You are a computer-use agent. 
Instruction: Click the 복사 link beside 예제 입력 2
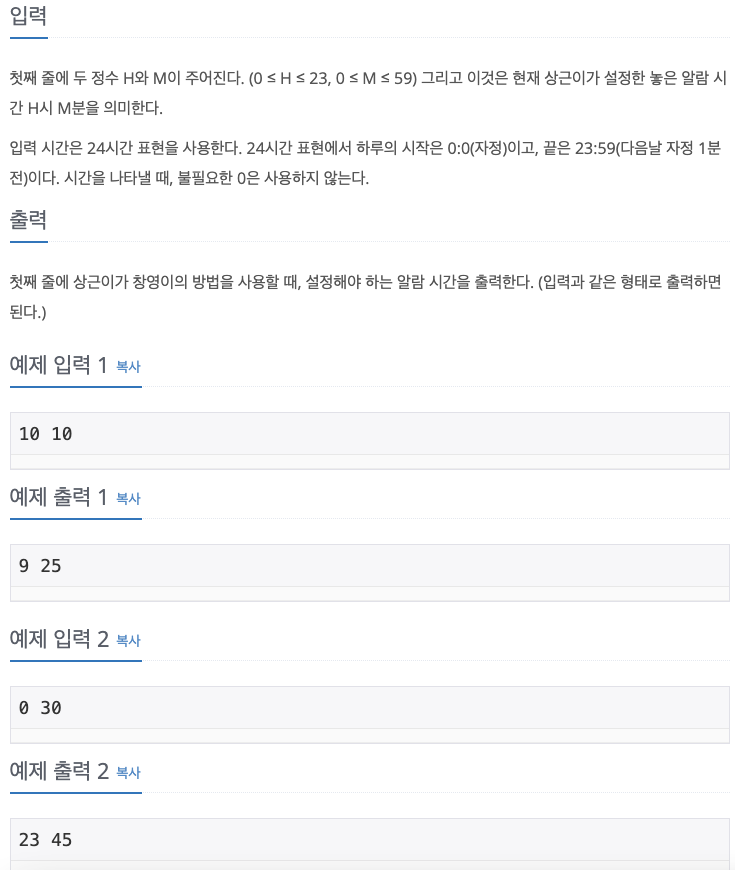128,641
